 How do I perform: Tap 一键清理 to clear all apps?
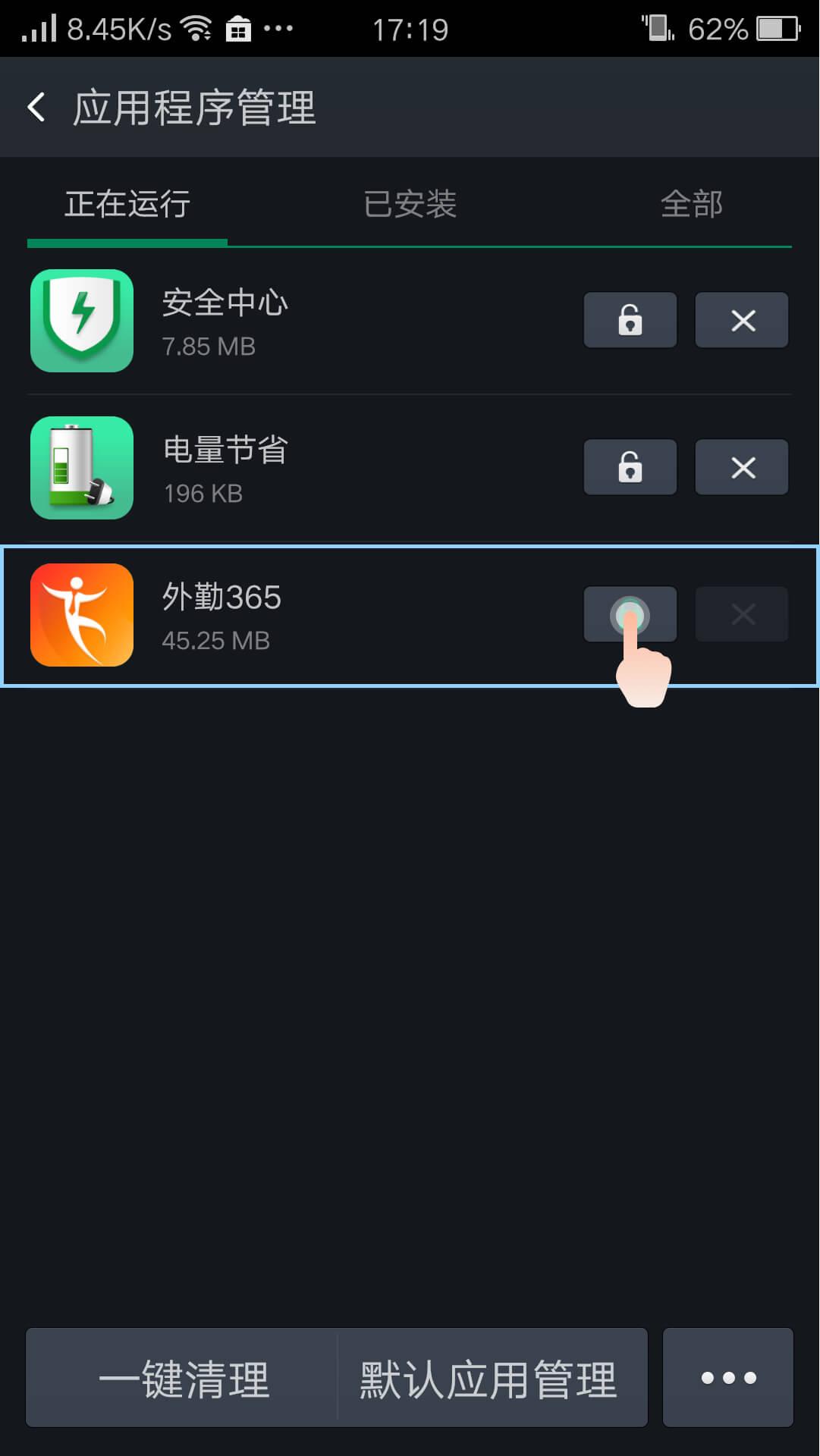pos(183,1378)
